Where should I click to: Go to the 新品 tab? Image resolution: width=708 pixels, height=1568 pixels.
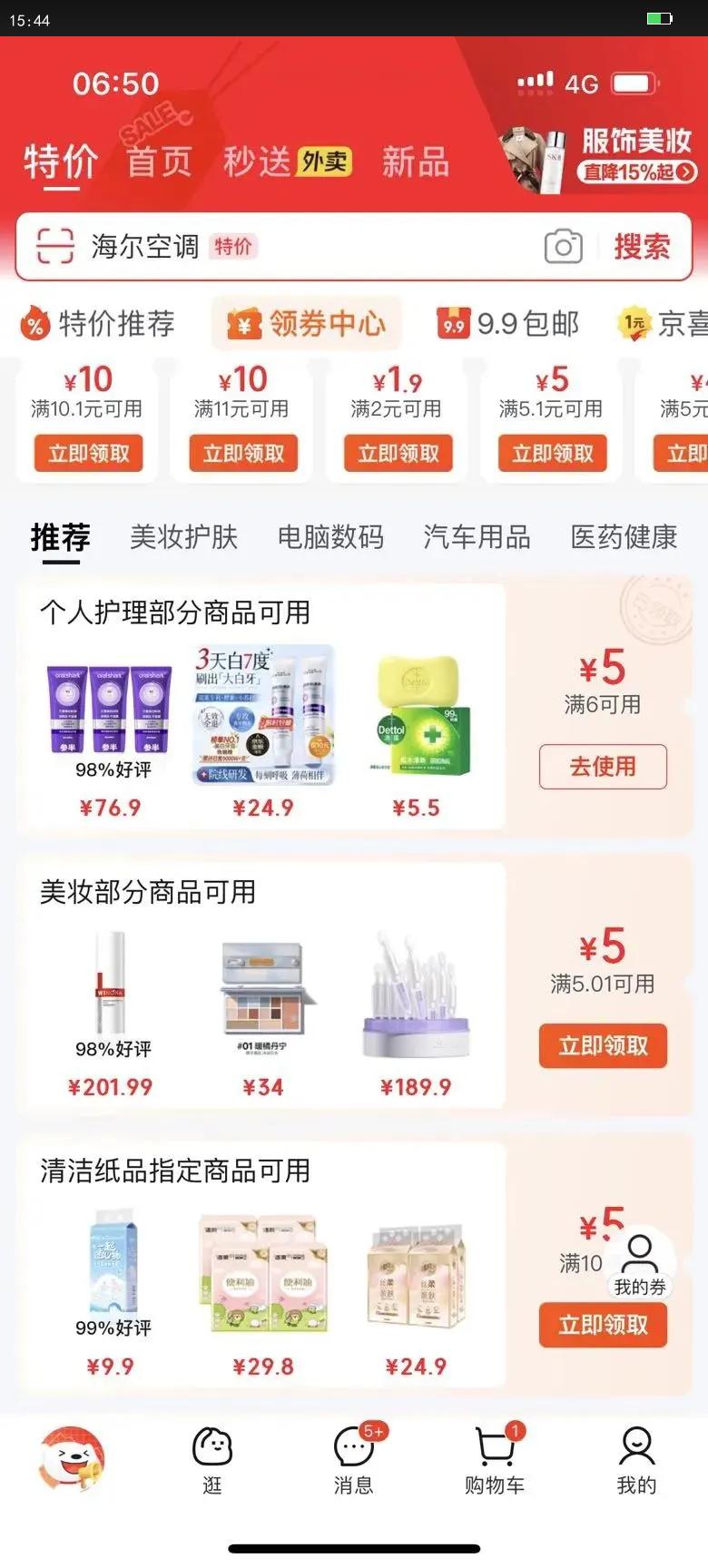click(416, 162)
